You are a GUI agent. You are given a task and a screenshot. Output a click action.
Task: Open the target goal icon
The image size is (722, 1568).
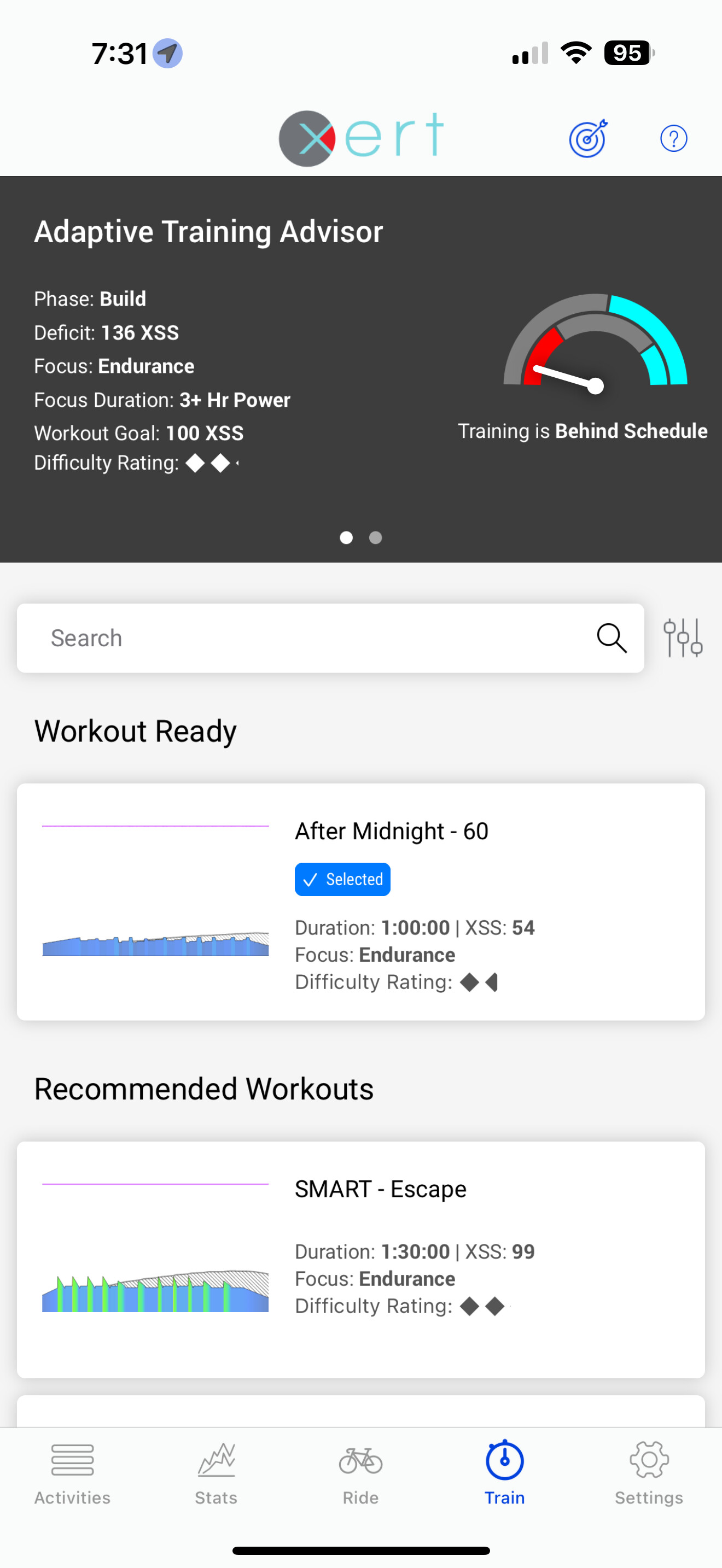click(588, 138)
